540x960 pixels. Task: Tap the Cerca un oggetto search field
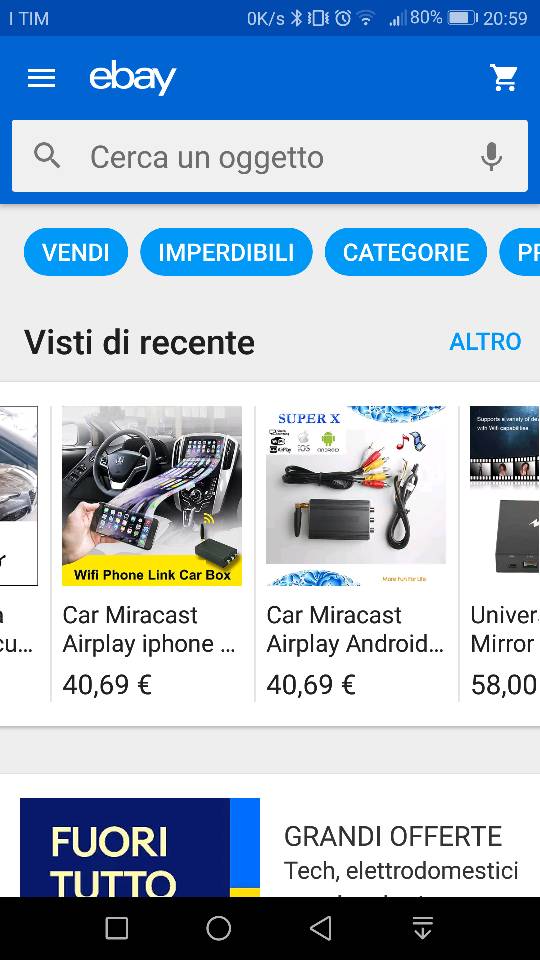pyautogui.click(x=269, y=156)
